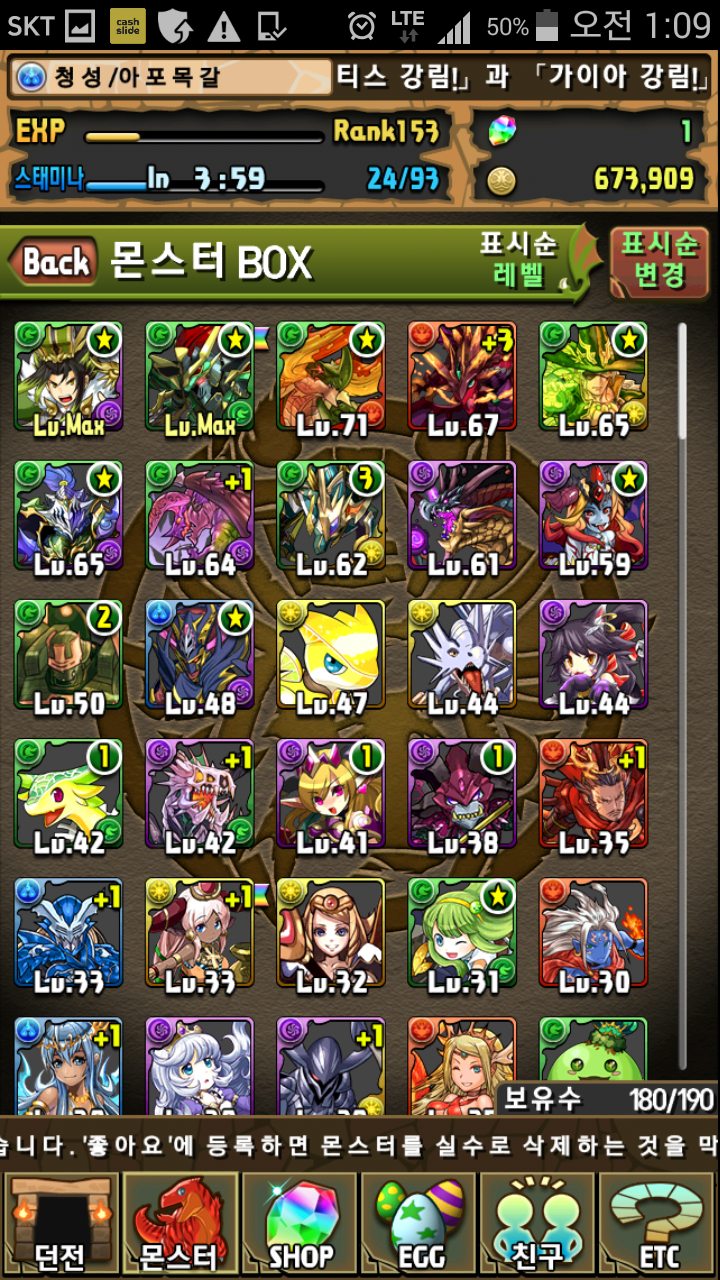Select the Lv.48 blue knight monster
The width and height of the screenshot is (720, 1280).
tap(200, 655)
